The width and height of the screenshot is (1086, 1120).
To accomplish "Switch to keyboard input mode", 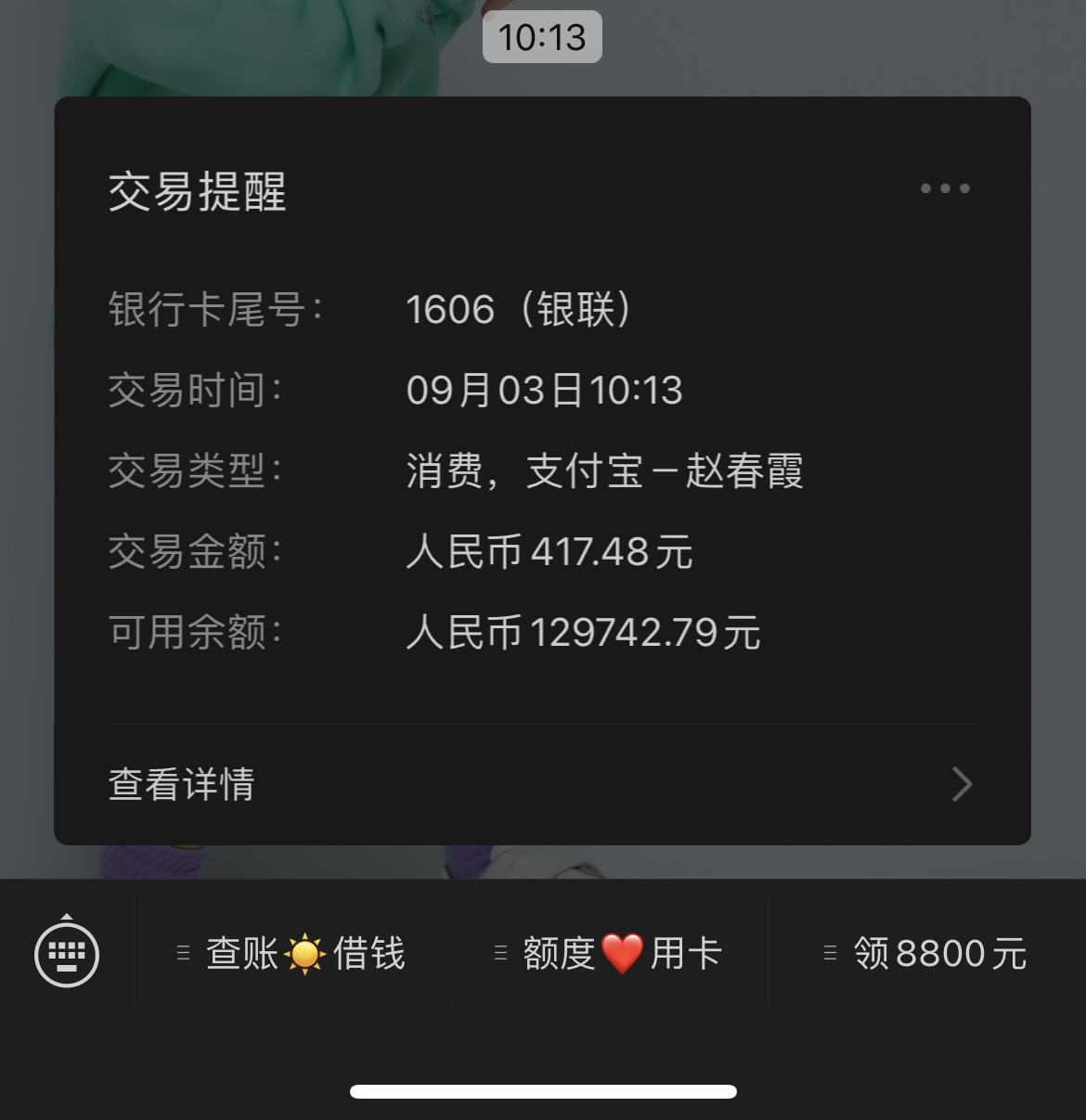I will [67, 953].
